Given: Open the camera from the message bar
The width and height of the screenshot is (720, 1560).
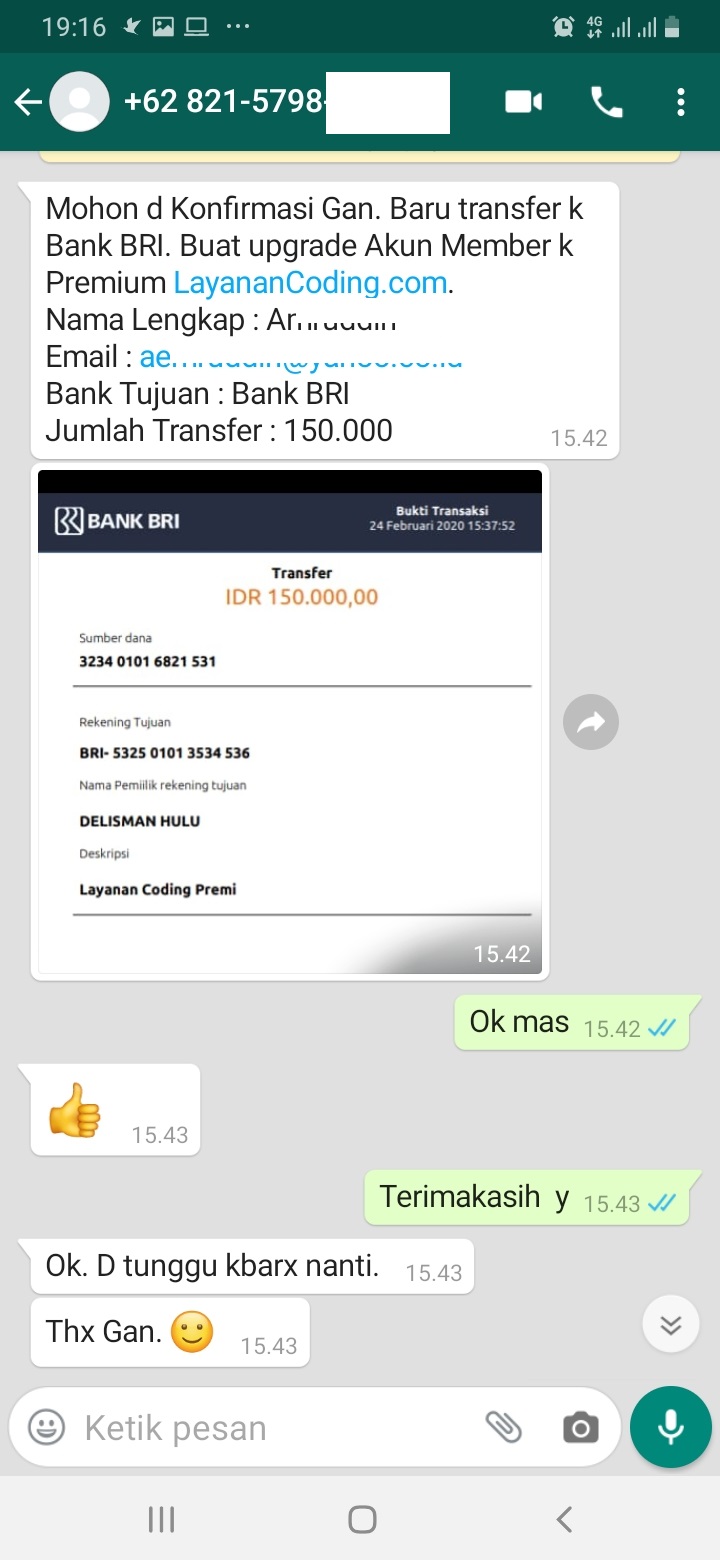Looking at the screenshot, I should 581,1428.
